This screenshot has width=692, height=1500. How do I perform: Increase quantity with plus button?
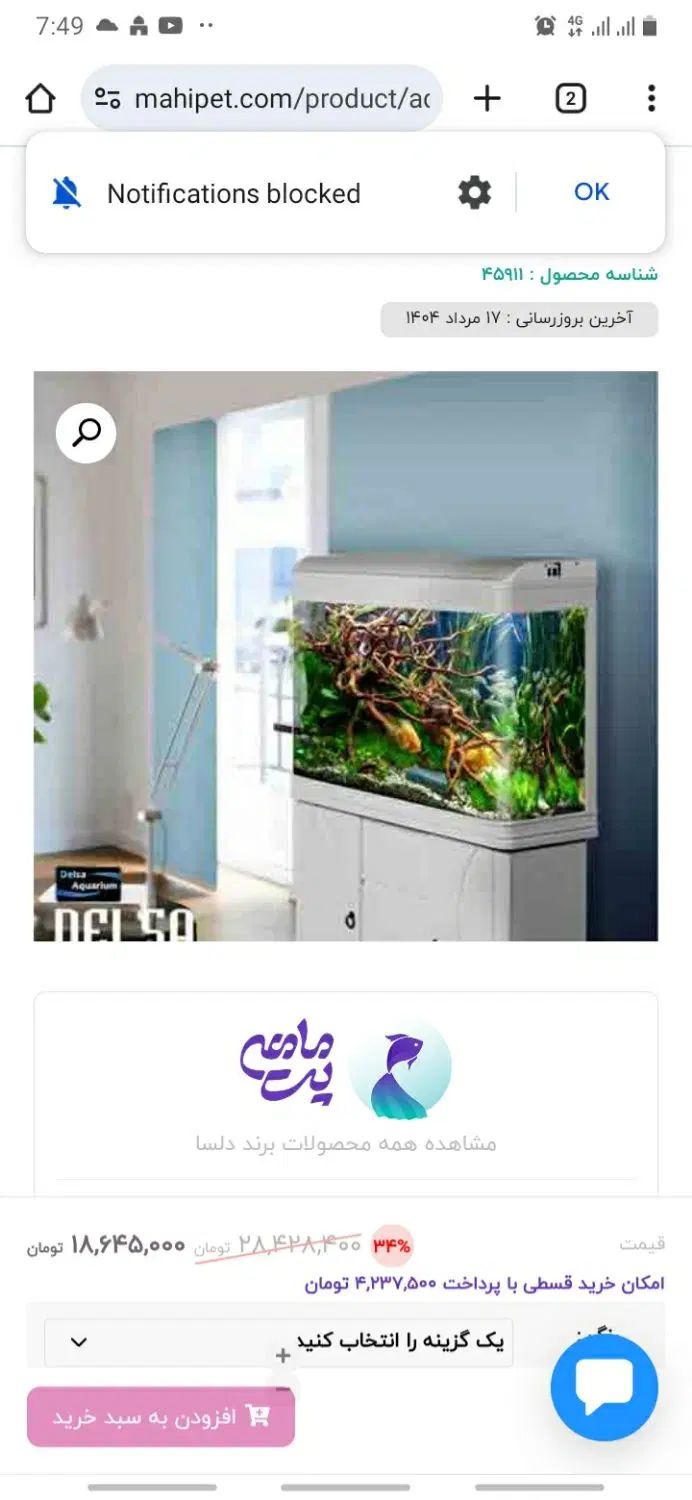tap(283, 1356)
